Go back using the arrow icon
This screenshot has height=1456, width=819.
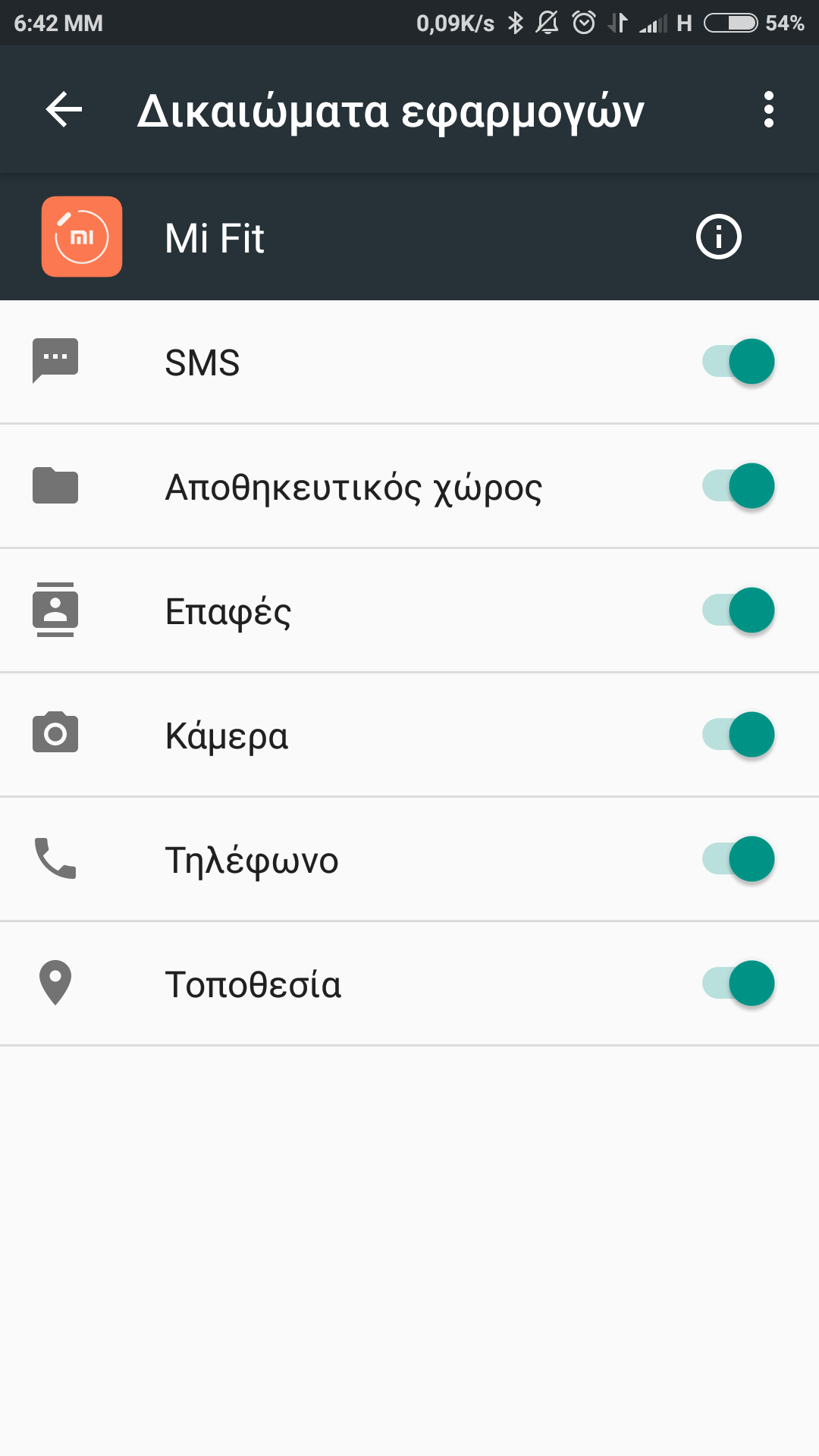point(64,110)
